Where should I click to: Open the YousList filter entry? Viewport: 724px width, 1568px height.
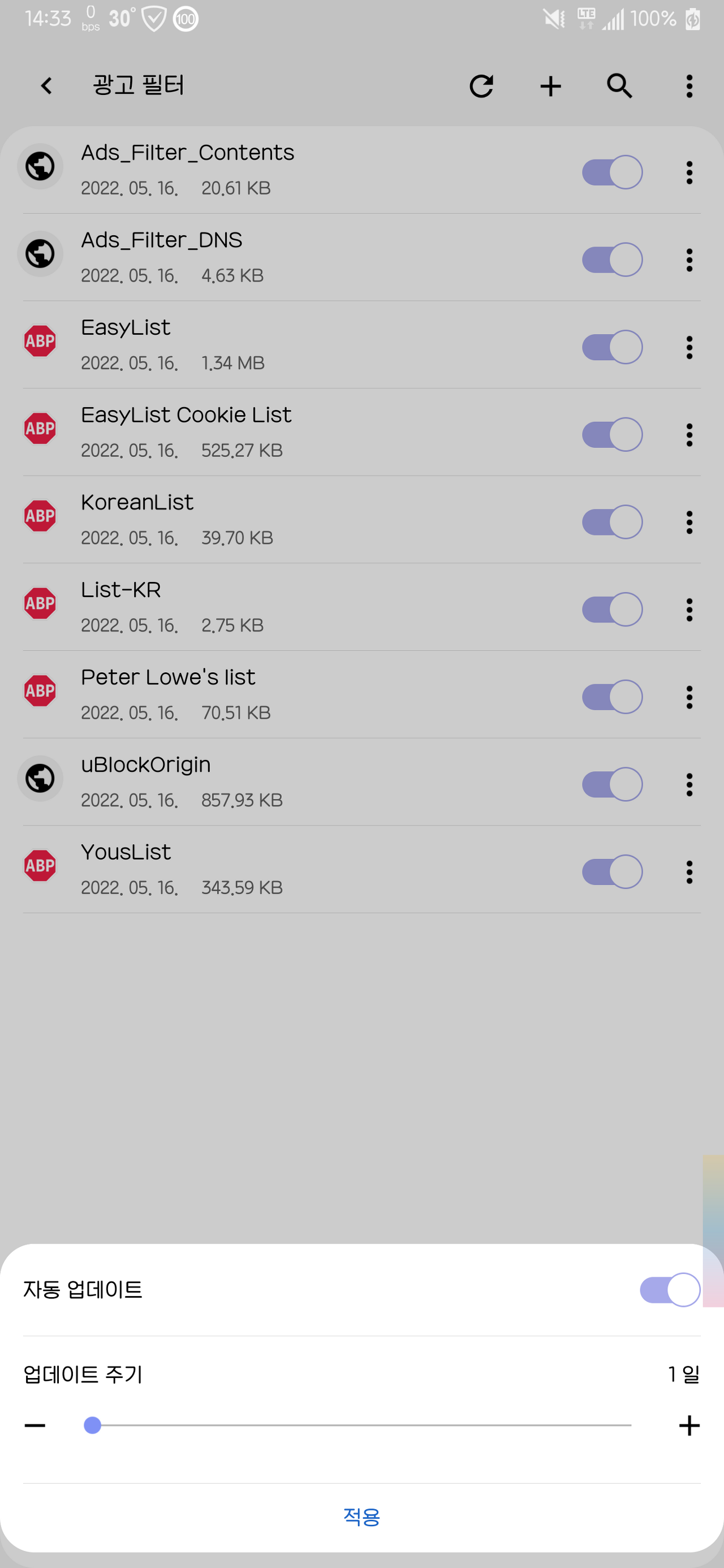coord(244,869)
